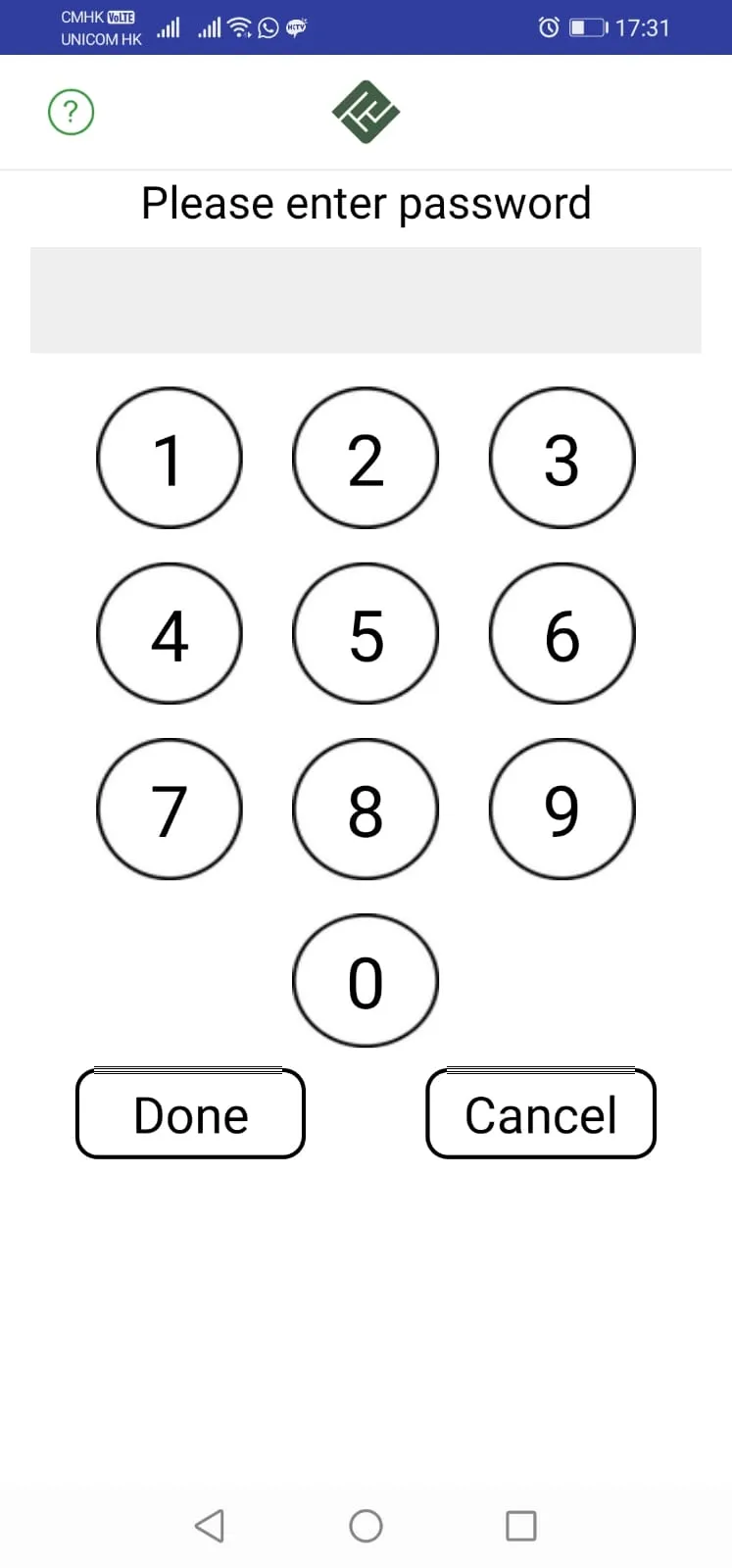Tap the password entry field
Viewport: 732px width, 1568px height.
point(366,300)
